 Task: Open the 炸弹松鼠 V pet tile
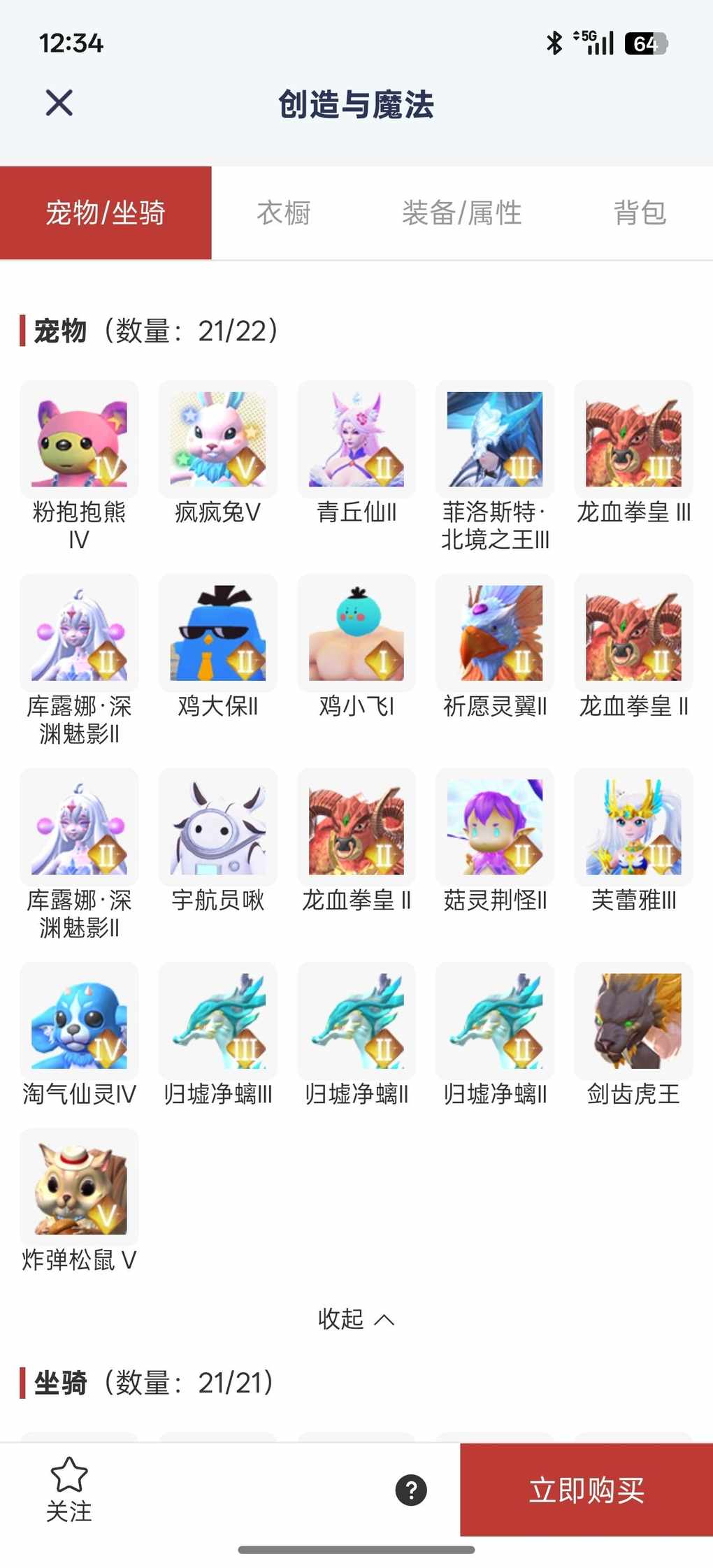pos(79,1187)
